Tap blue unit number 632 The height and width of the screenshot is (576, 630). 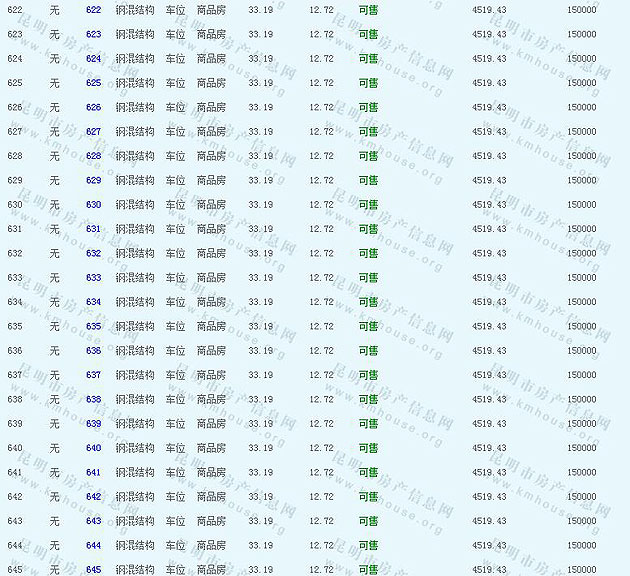coord(93,253)
